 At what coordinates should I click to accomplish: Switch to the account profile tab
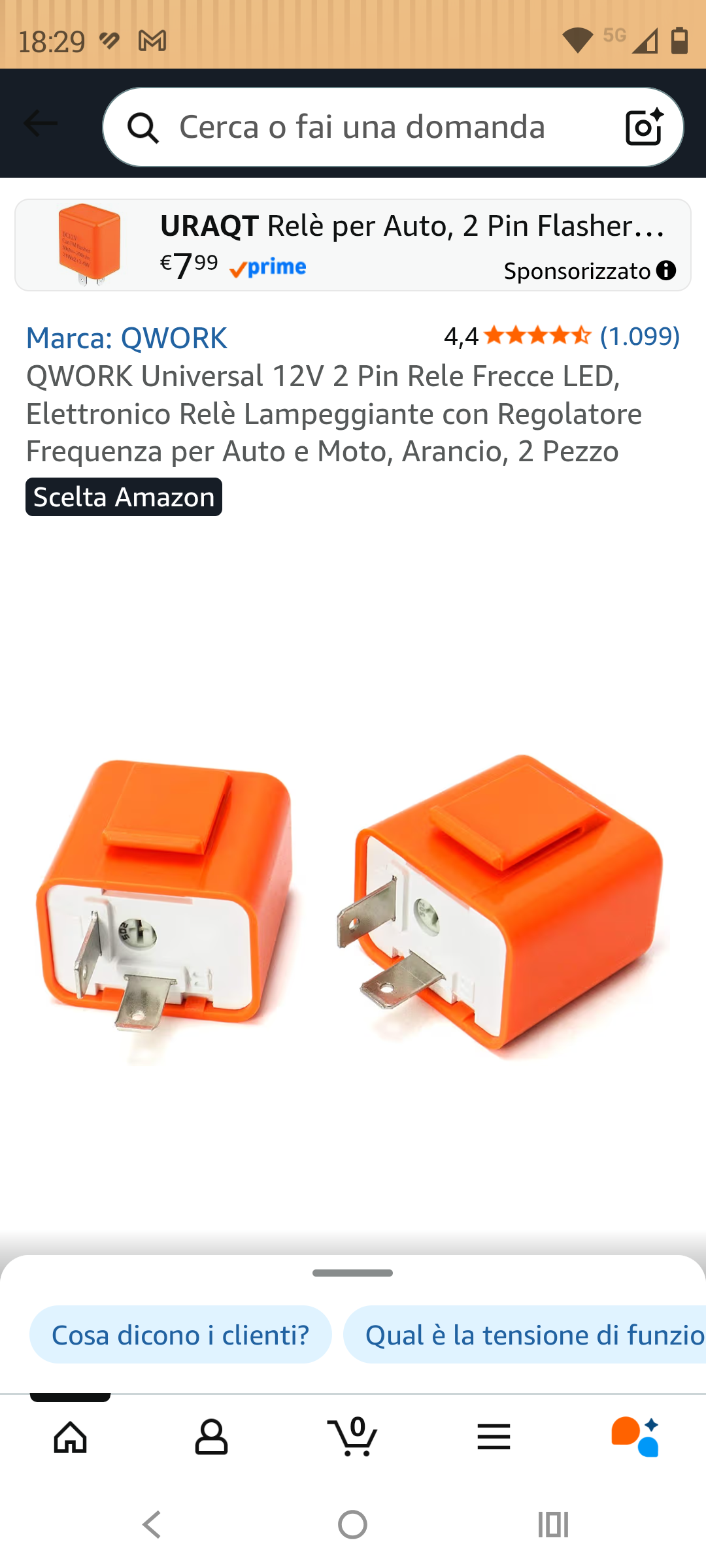(x=211, y=1437)
